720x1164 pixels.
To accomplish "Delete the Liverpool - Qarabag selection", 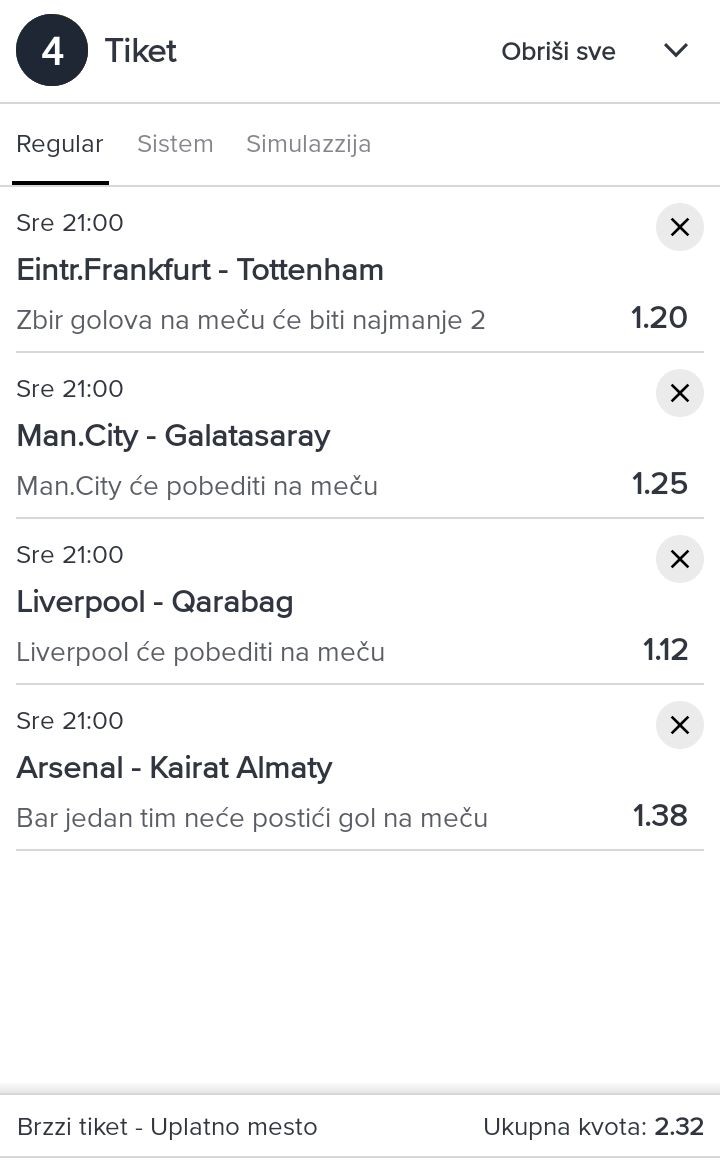I will 680,559.
